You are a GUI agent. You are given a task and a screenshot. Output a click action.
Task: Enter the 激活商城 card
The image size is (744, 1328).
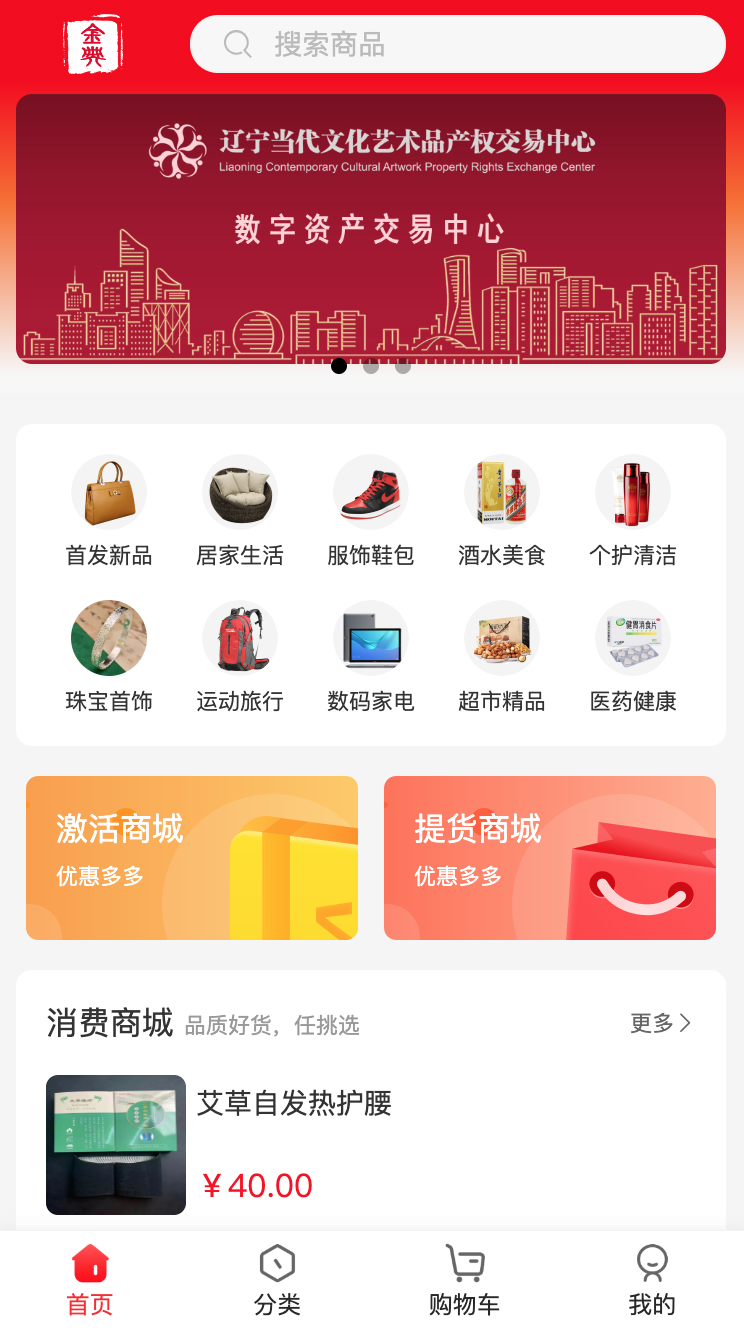tap(192, 858)
